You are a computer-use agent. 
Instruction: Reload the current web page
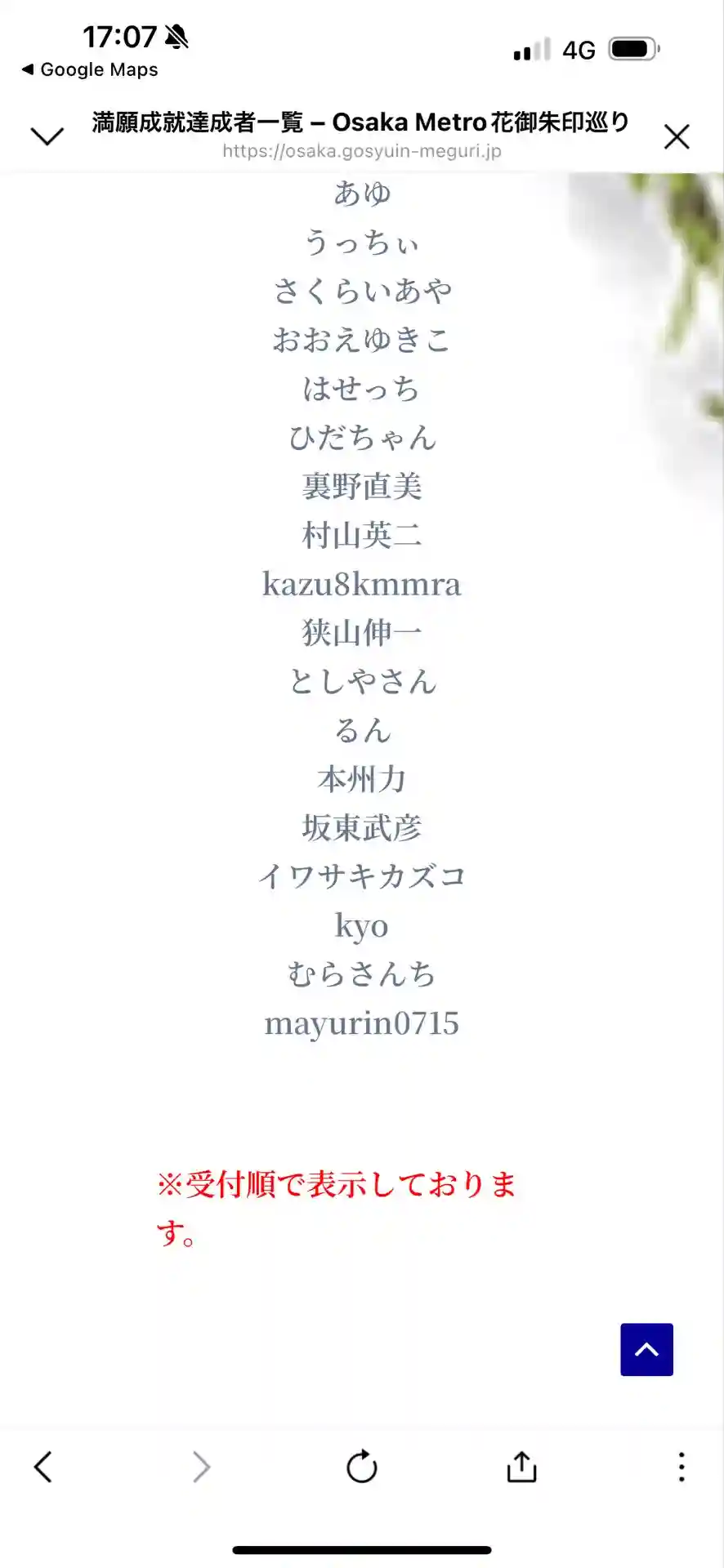coord(361,1467)
